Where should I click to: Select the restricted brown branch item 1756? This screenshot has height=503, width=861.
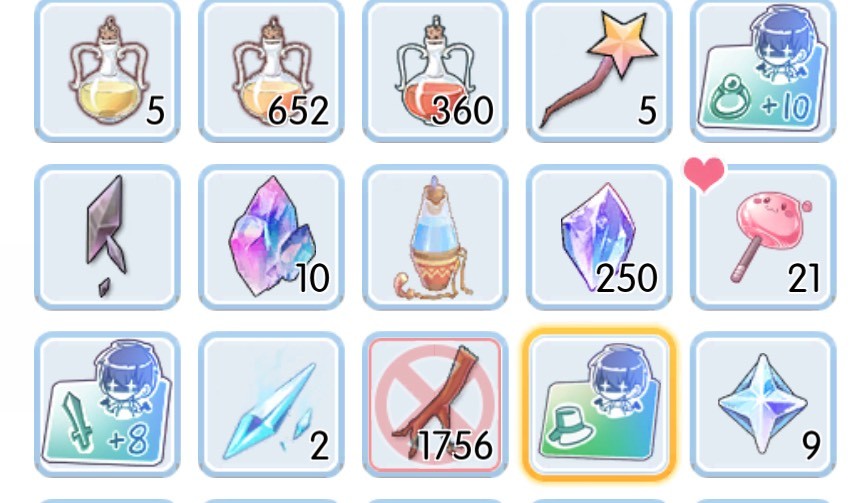(435, 405)
